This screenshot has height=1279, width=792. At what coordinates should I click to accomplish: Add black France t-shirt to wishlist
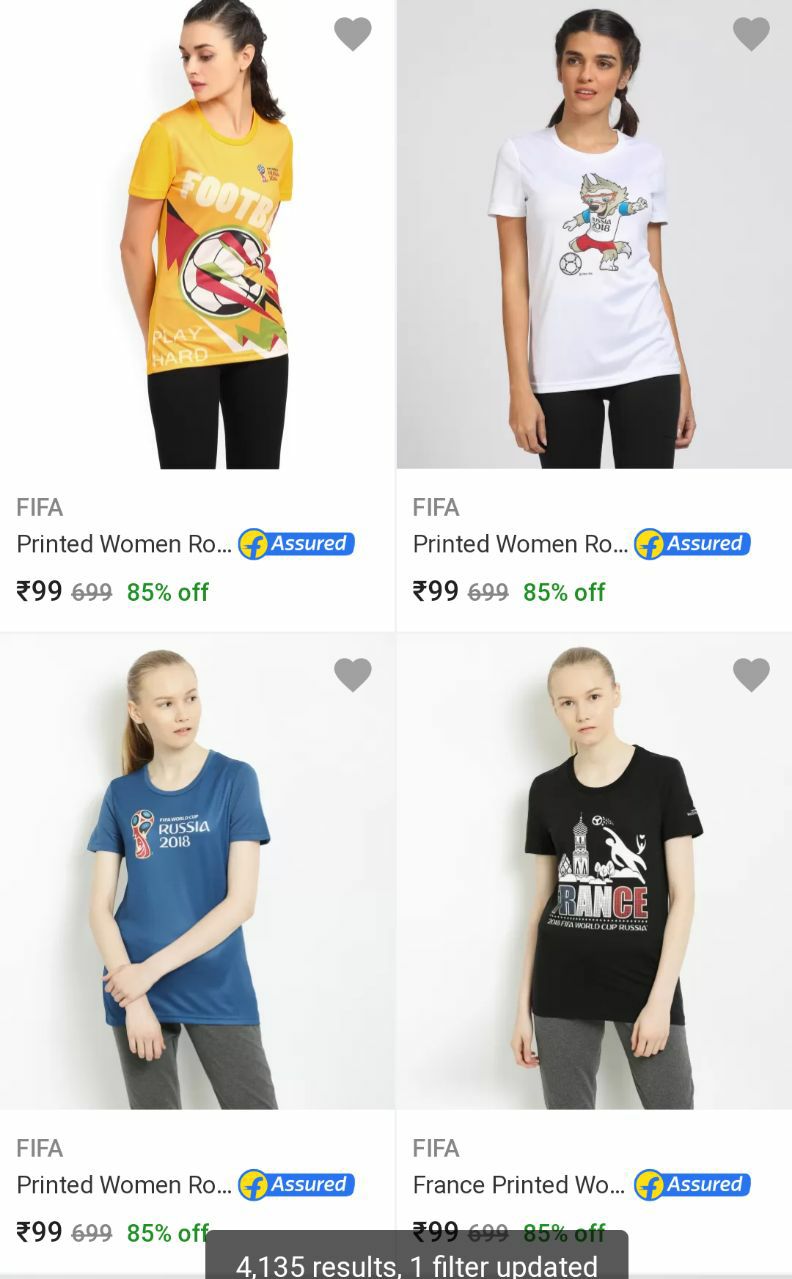(x=751, y=675)
